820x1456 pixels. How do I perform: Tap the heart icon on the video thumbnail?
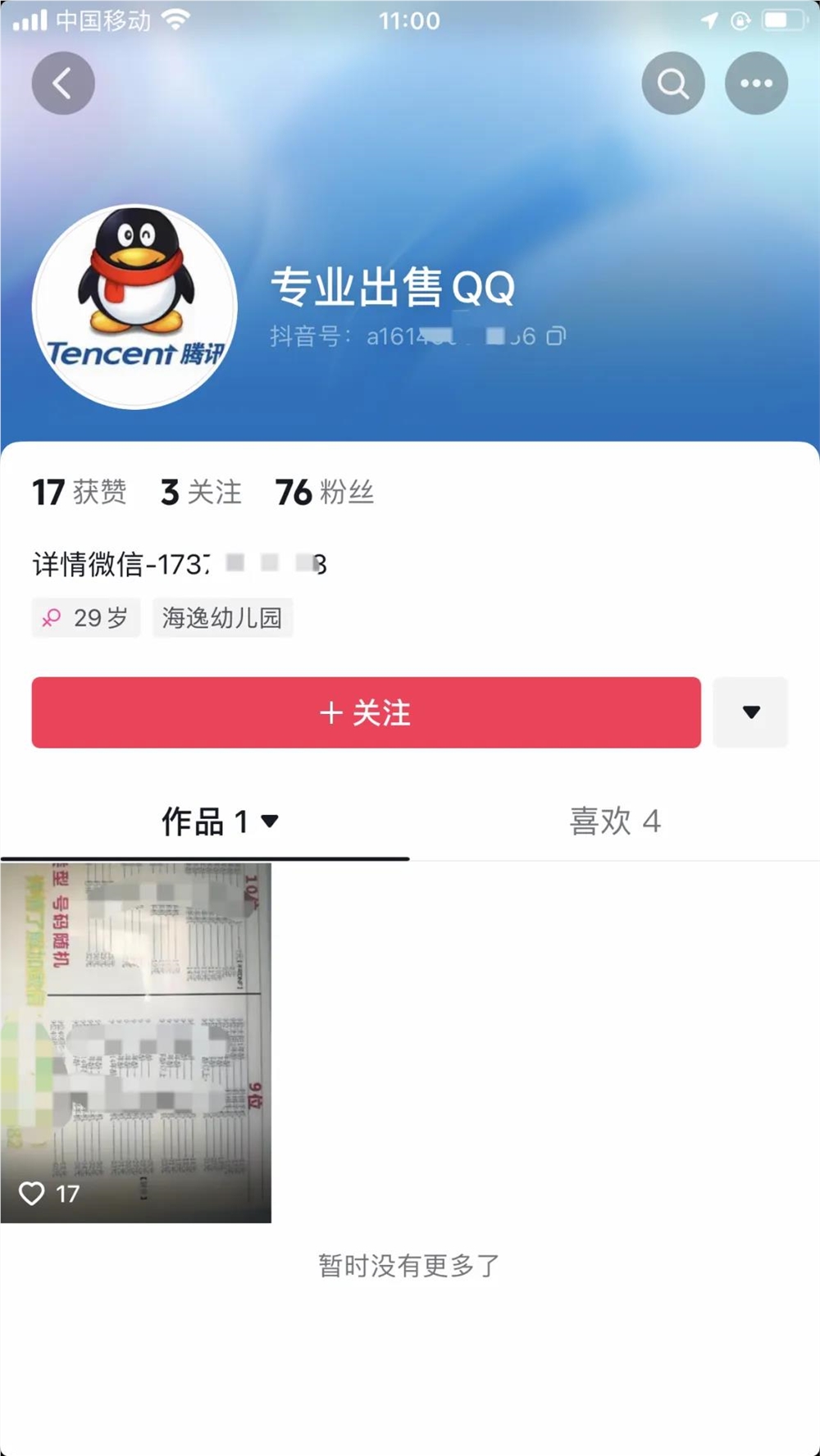tap(33, 1194)
